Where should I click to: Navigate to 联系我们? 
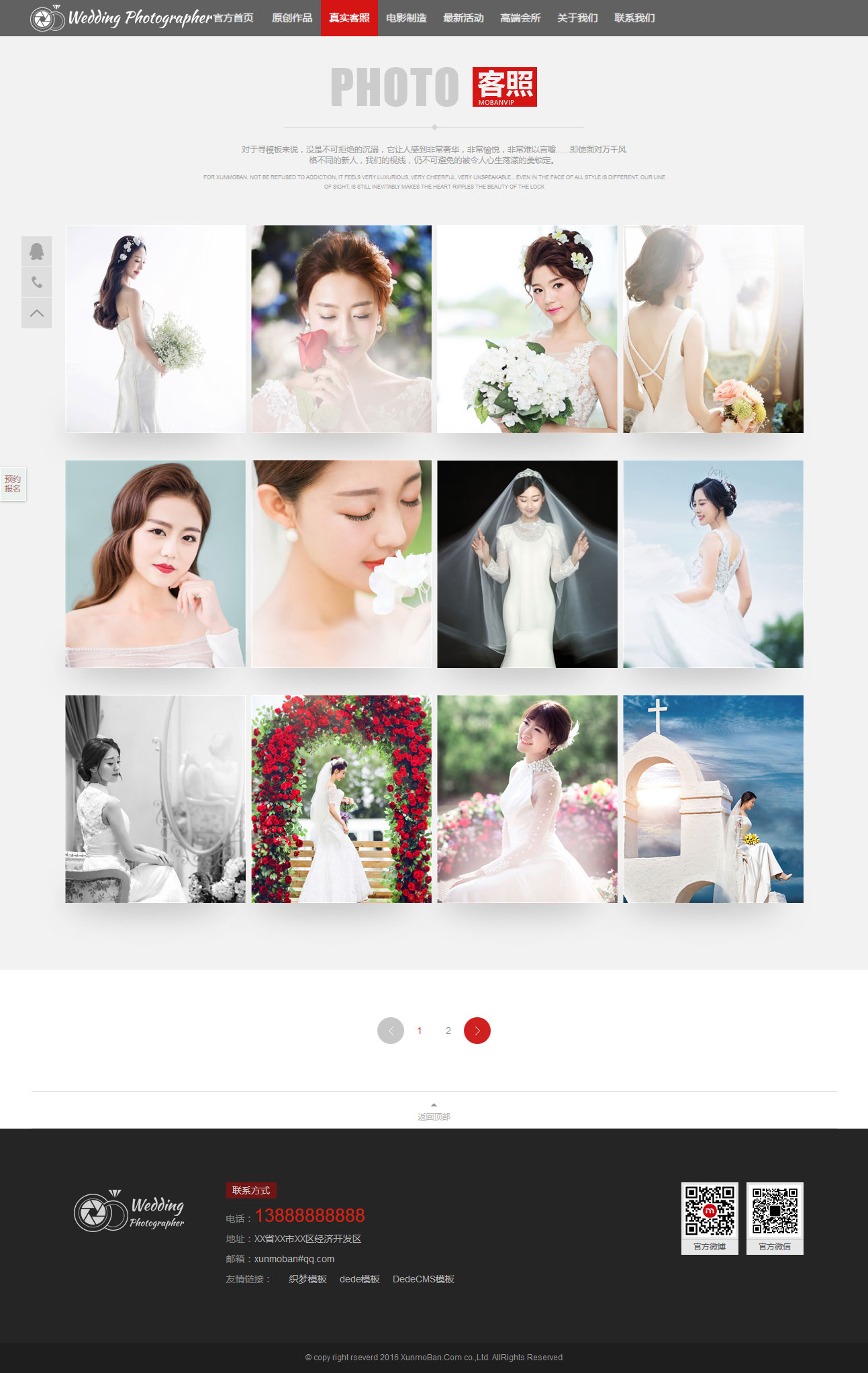click(634, 18)
